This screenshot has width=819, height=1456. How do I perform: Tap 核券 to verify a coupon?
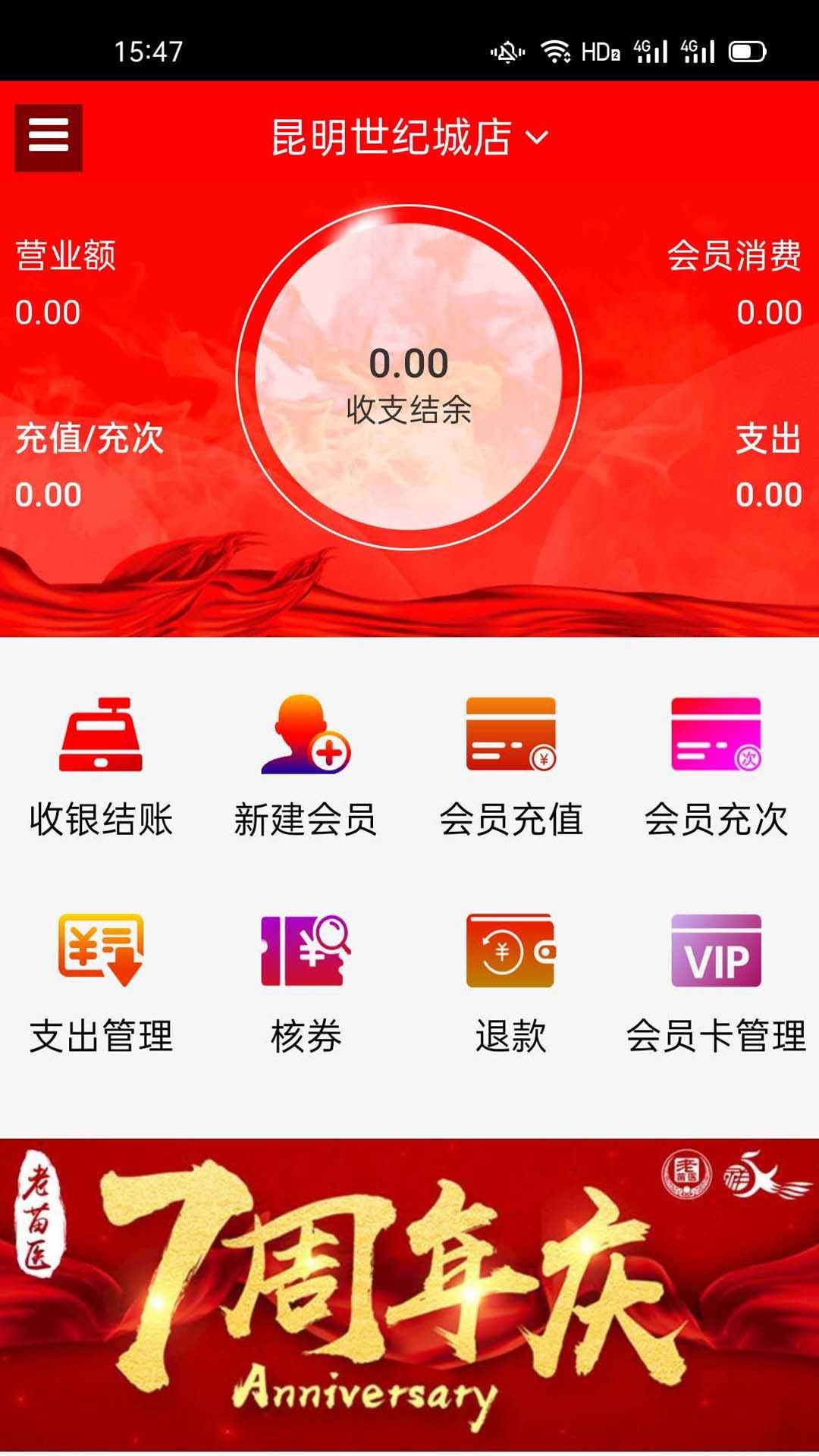click(x=306, y=983)
